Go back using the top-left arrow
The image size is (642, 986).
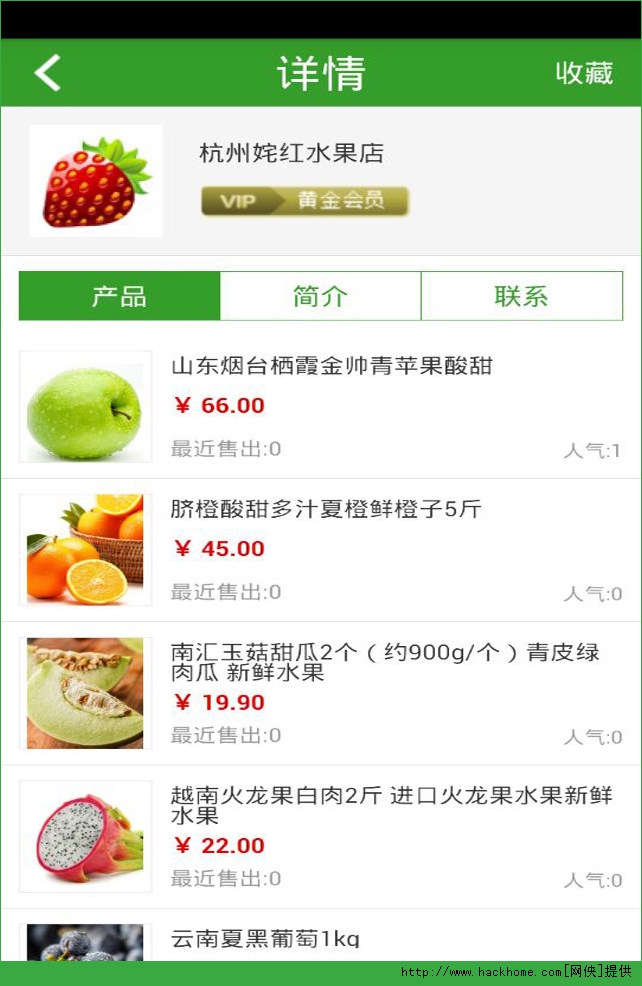click(47, 73)
